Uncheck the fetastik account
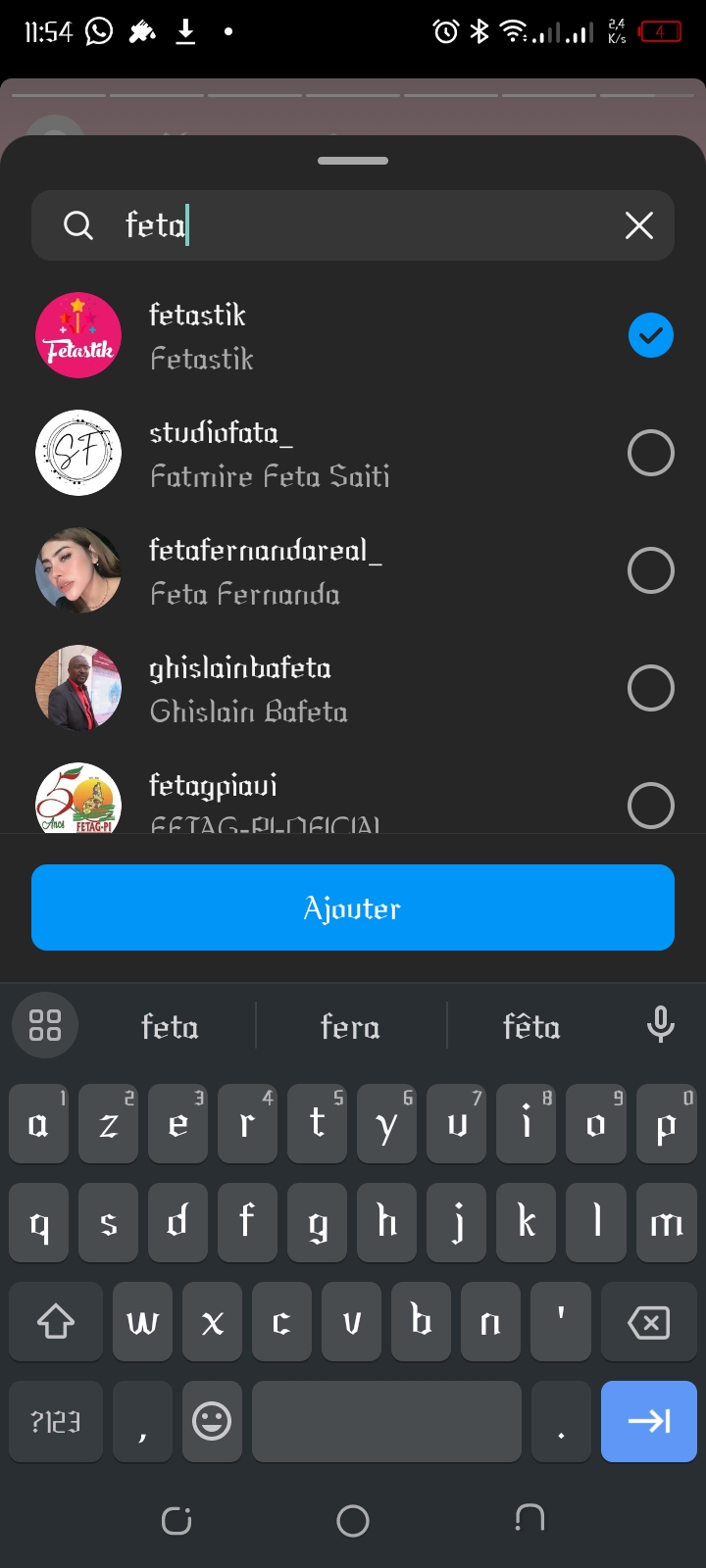Viewport: 706px width, 1568px height. [650, 336]
